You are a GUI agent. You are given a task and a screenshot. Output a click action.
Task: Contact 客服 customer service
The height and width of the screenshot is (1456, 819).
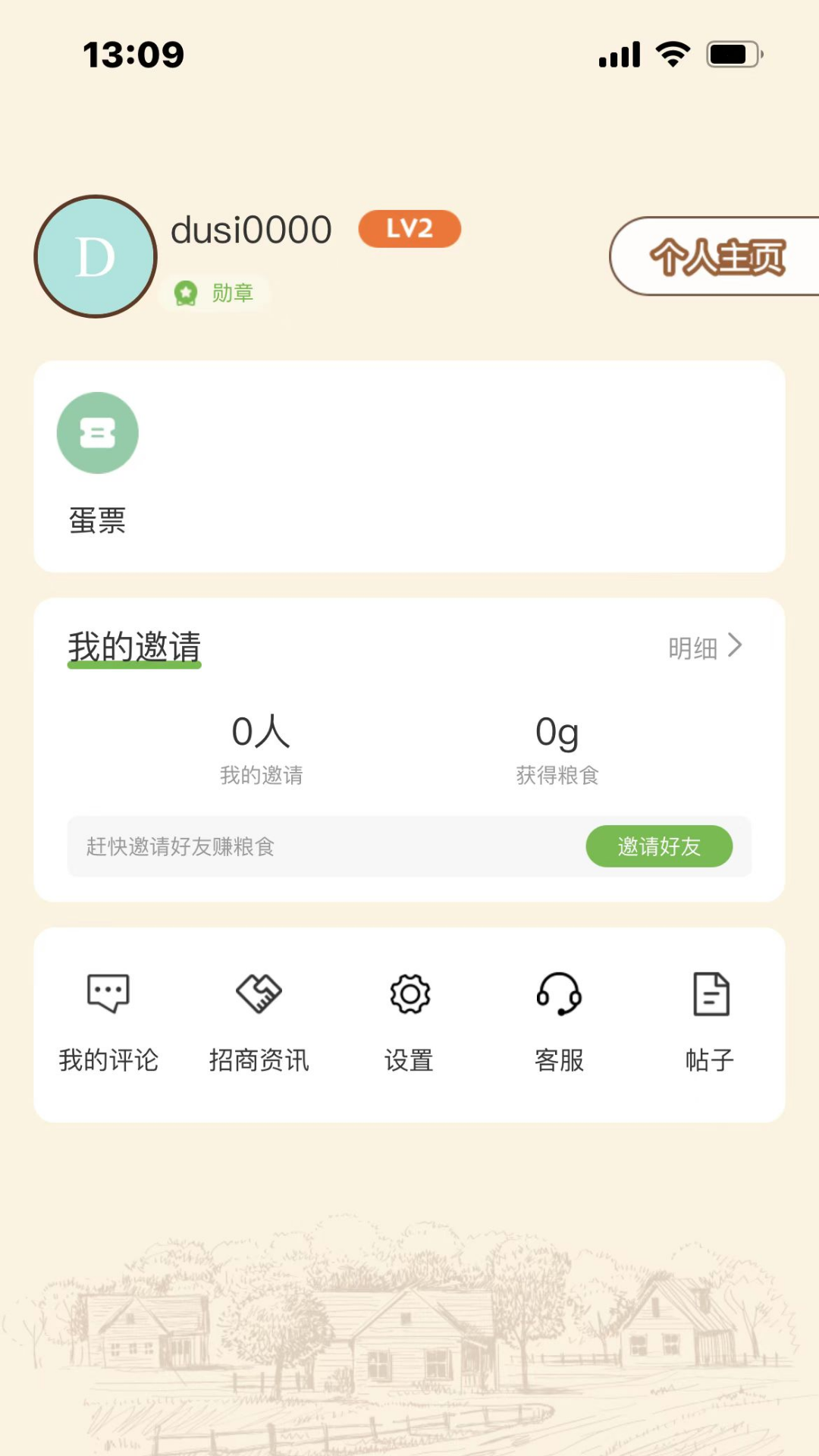[560, 1020]
